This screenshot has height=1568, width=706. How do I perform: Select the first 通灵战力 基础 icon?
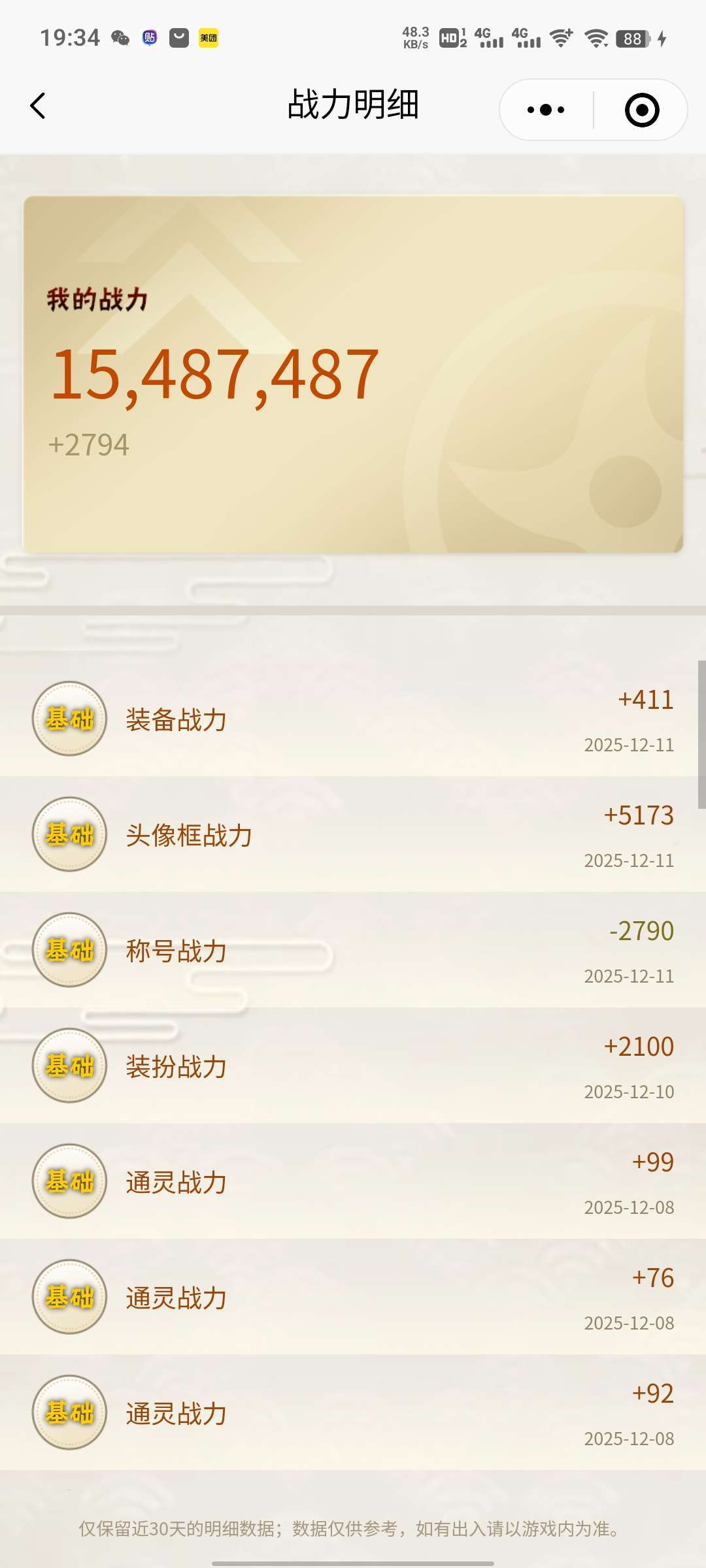pyautogui.click(x=69, y=1183)
